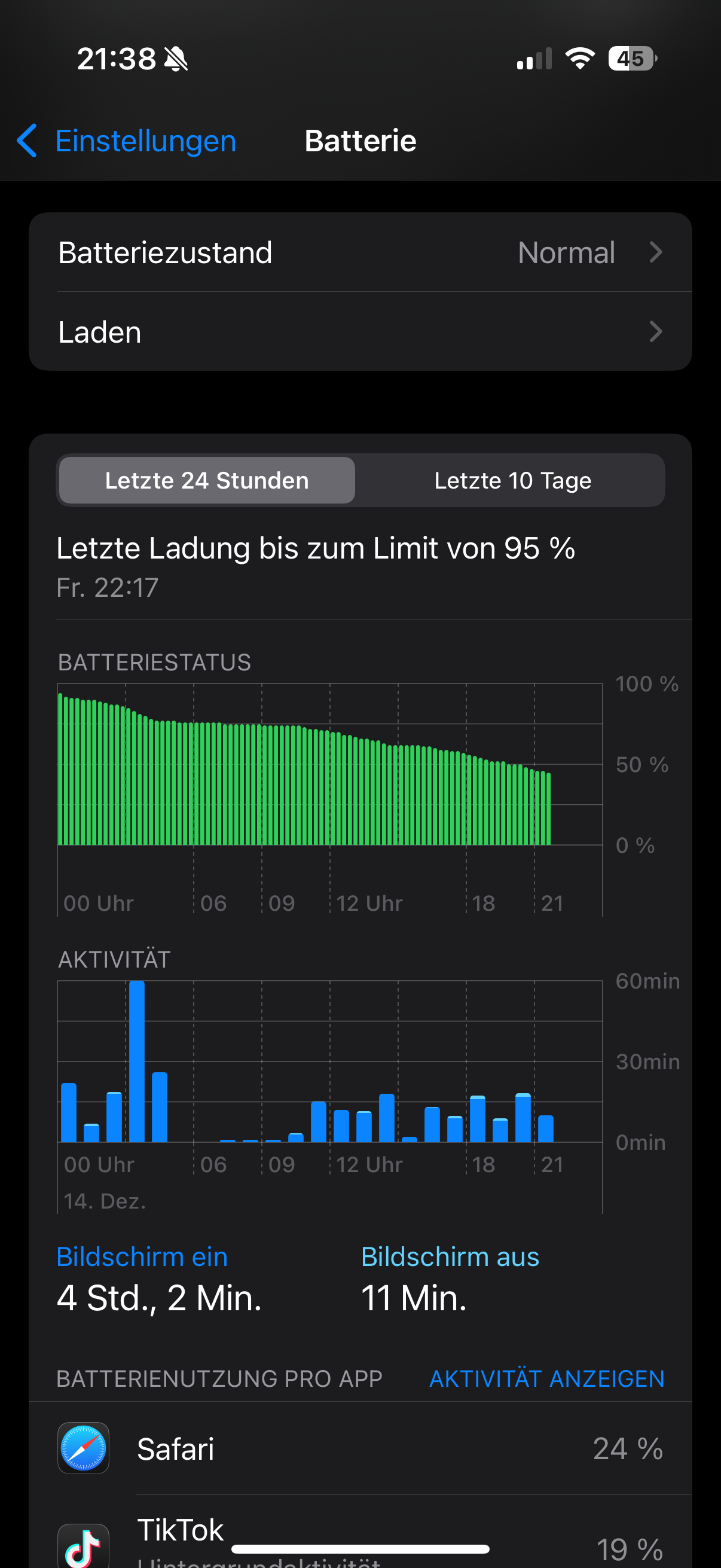Tap Aktivität anzeigen link
721x1568 pixels.
(x=546, y=1378)
